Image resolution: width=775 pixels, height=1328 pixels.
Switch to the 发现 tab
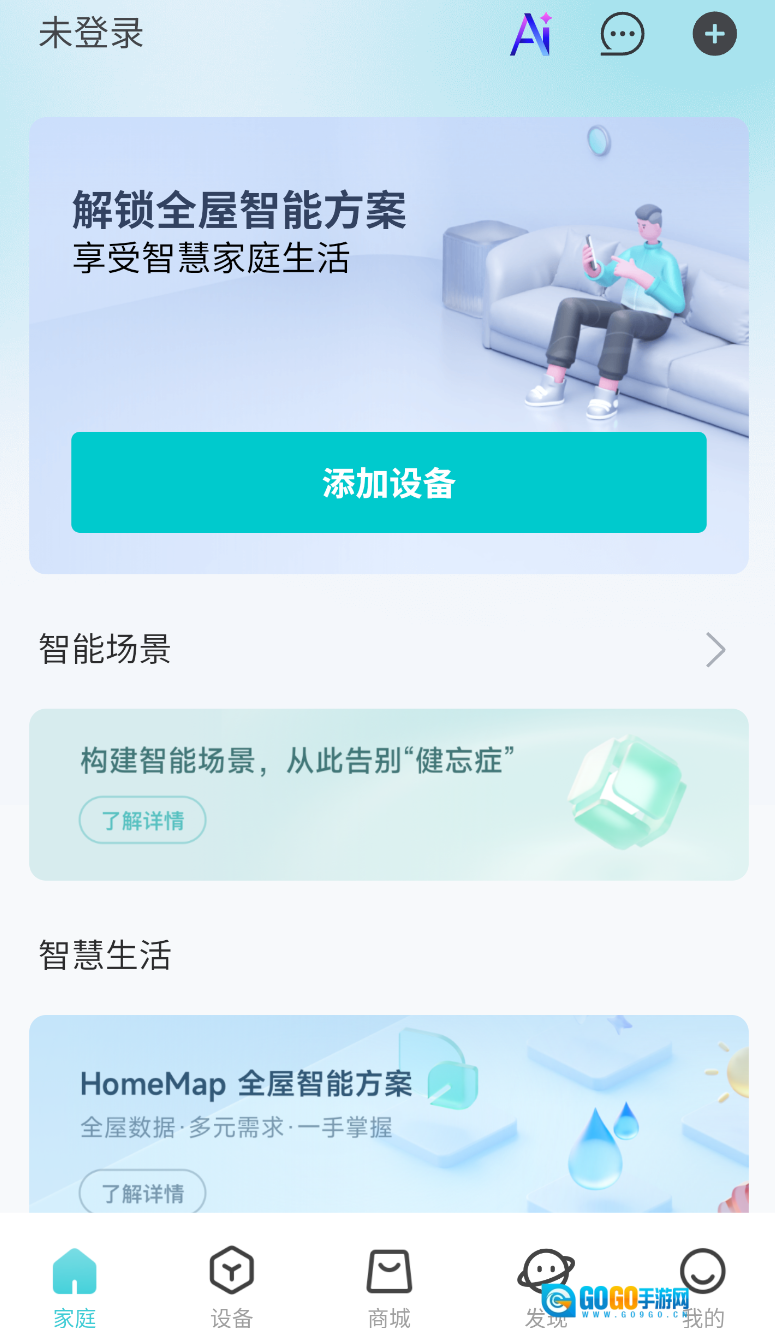click(545, 1285)
